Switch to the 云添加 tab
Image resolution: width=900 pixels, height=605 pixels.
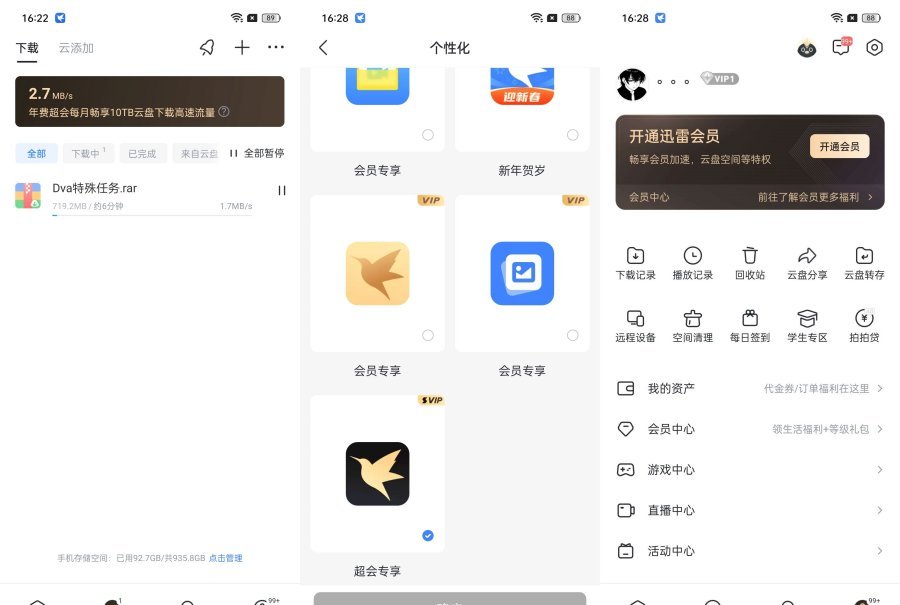click(x=76, y=48)
